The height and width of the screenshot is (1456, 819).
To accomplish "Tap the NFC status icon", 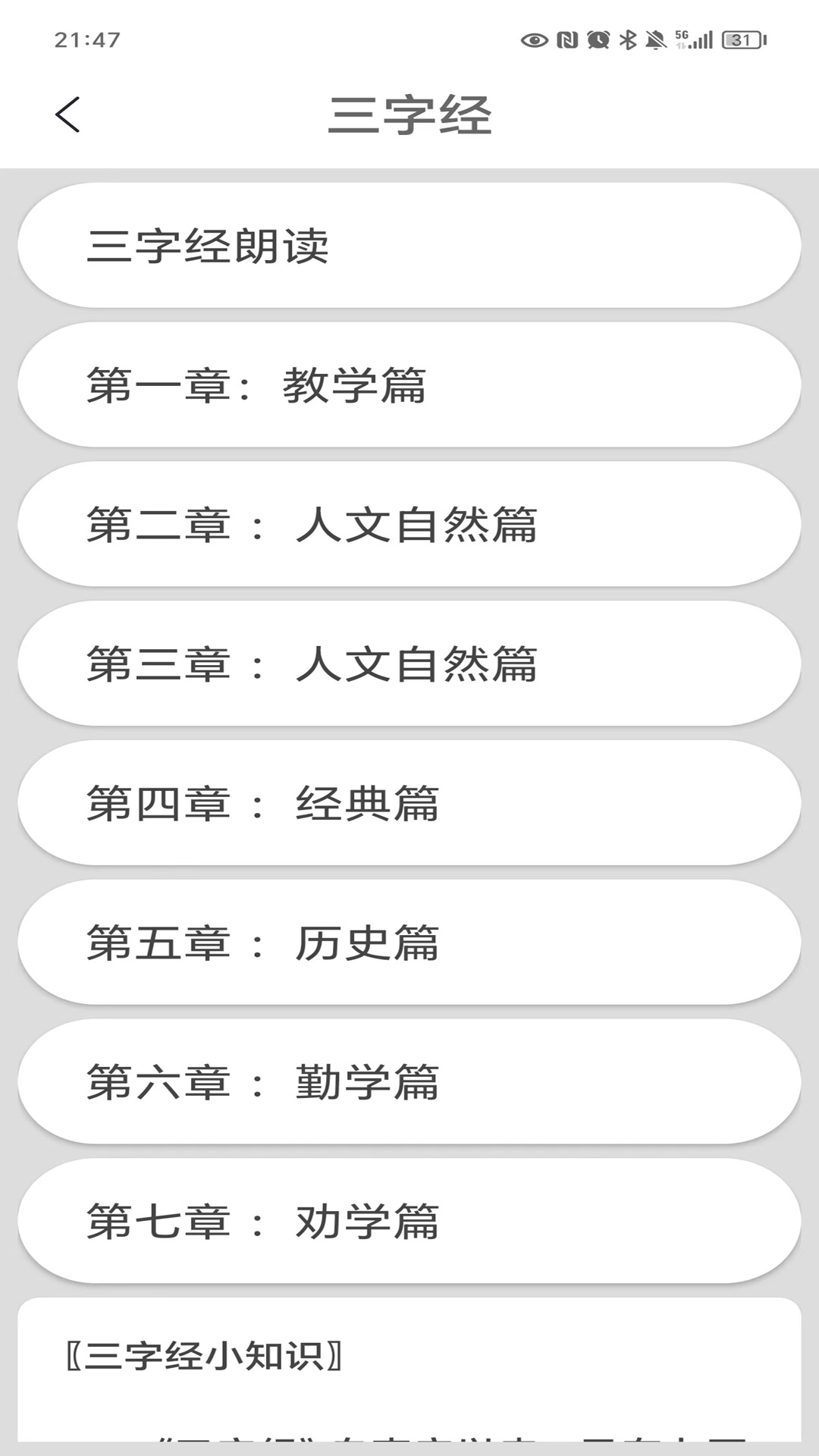I will (567, 39).
